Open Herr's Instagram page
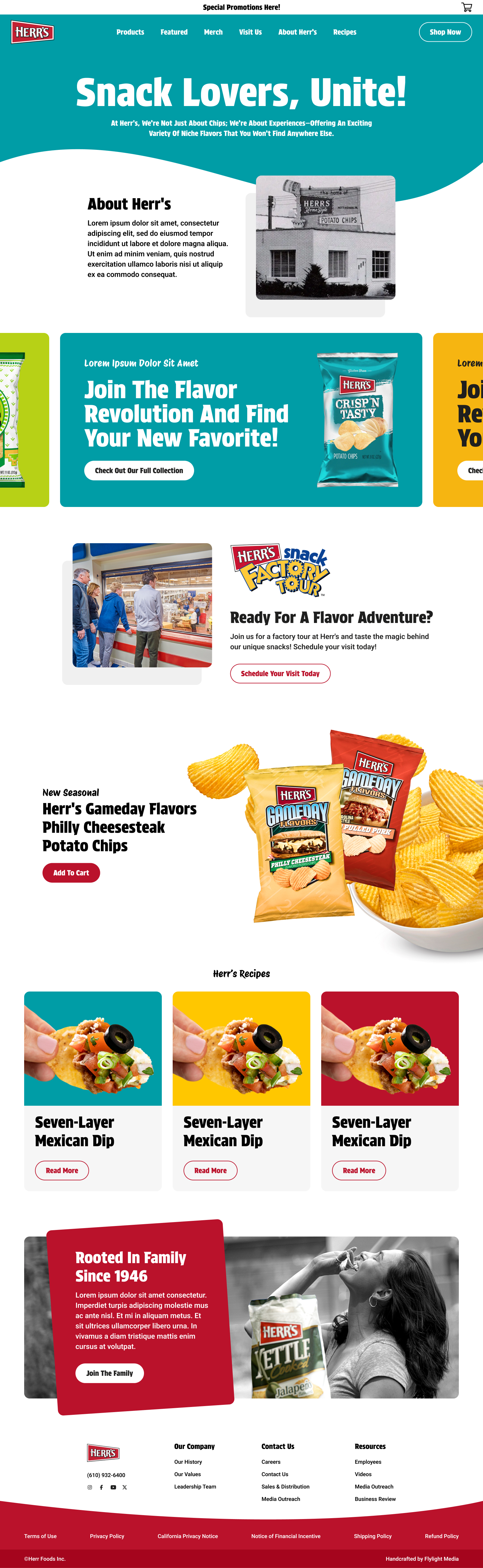Image resolution: width=483 pixels, height=1568 pixels. pos(90,1487)
